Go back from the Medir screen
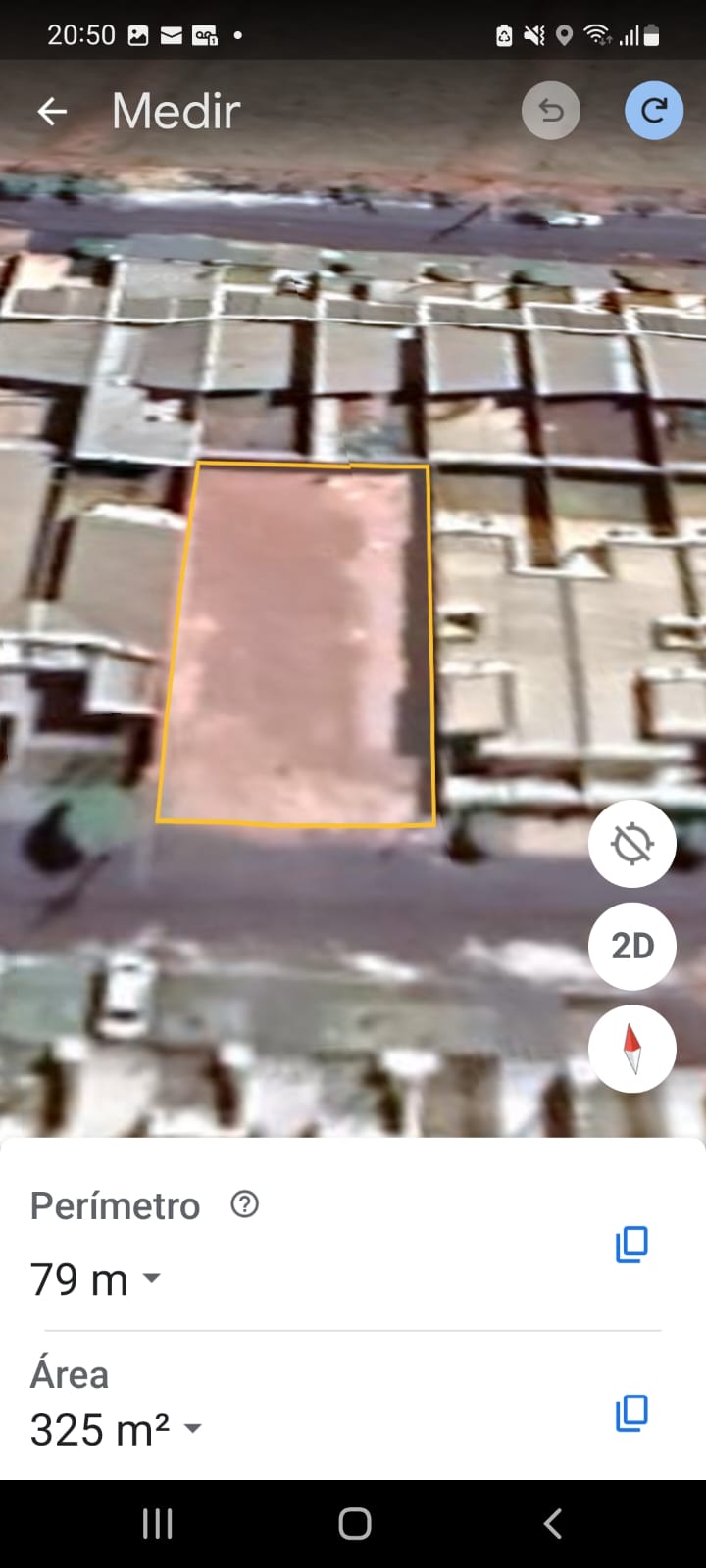This screenshot has width=706, height=1568. click(52, 112)
